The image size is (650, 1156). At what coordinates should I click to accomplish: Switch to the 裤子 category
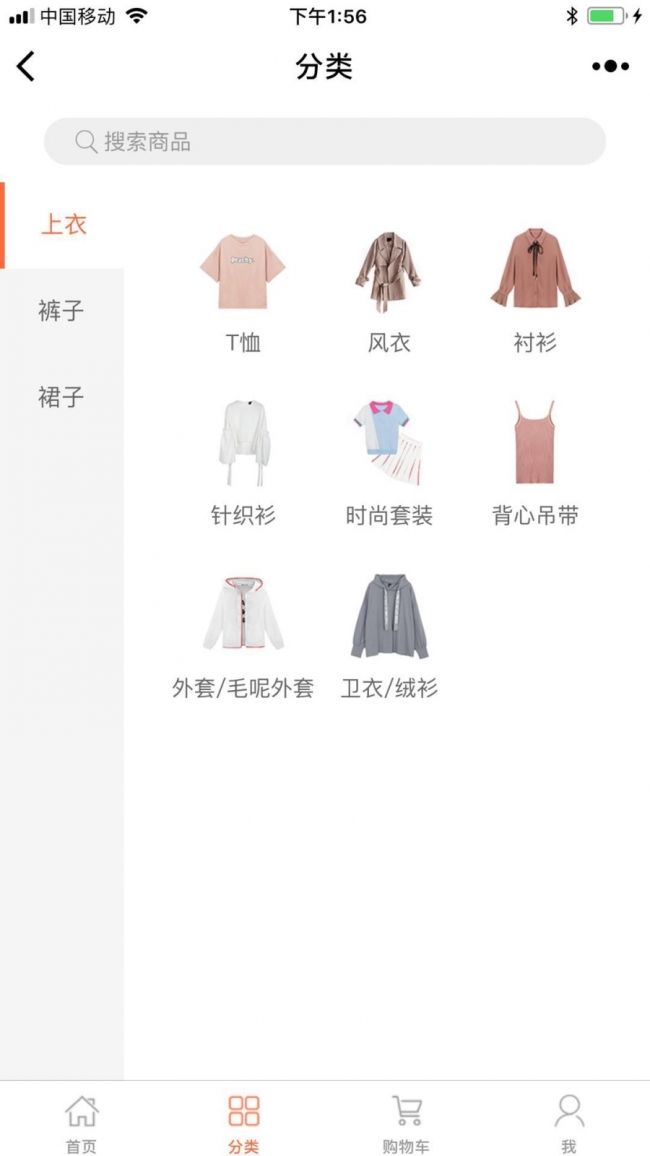[61, 311]
